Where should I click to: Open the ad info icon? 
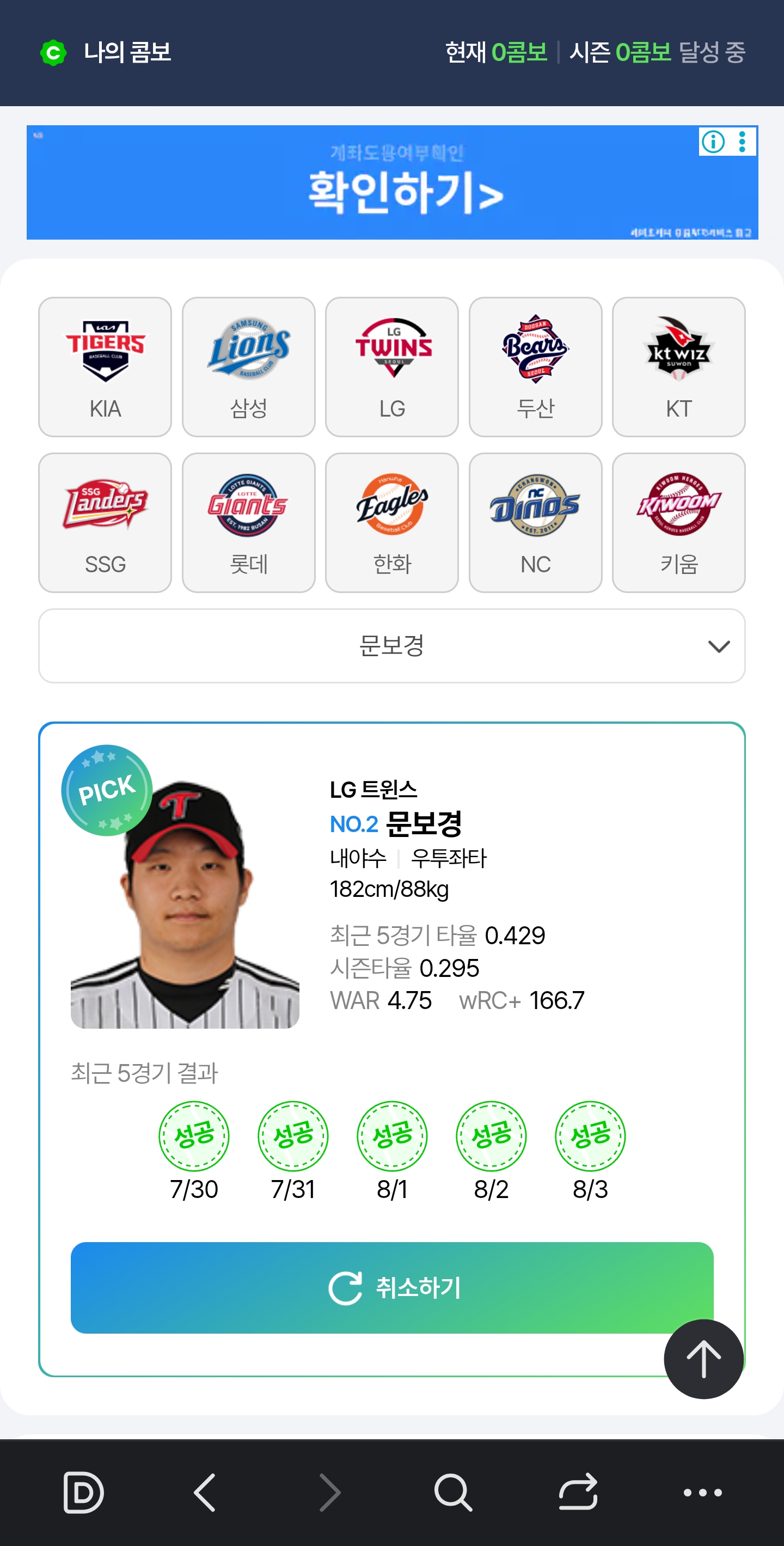point(713,142)
